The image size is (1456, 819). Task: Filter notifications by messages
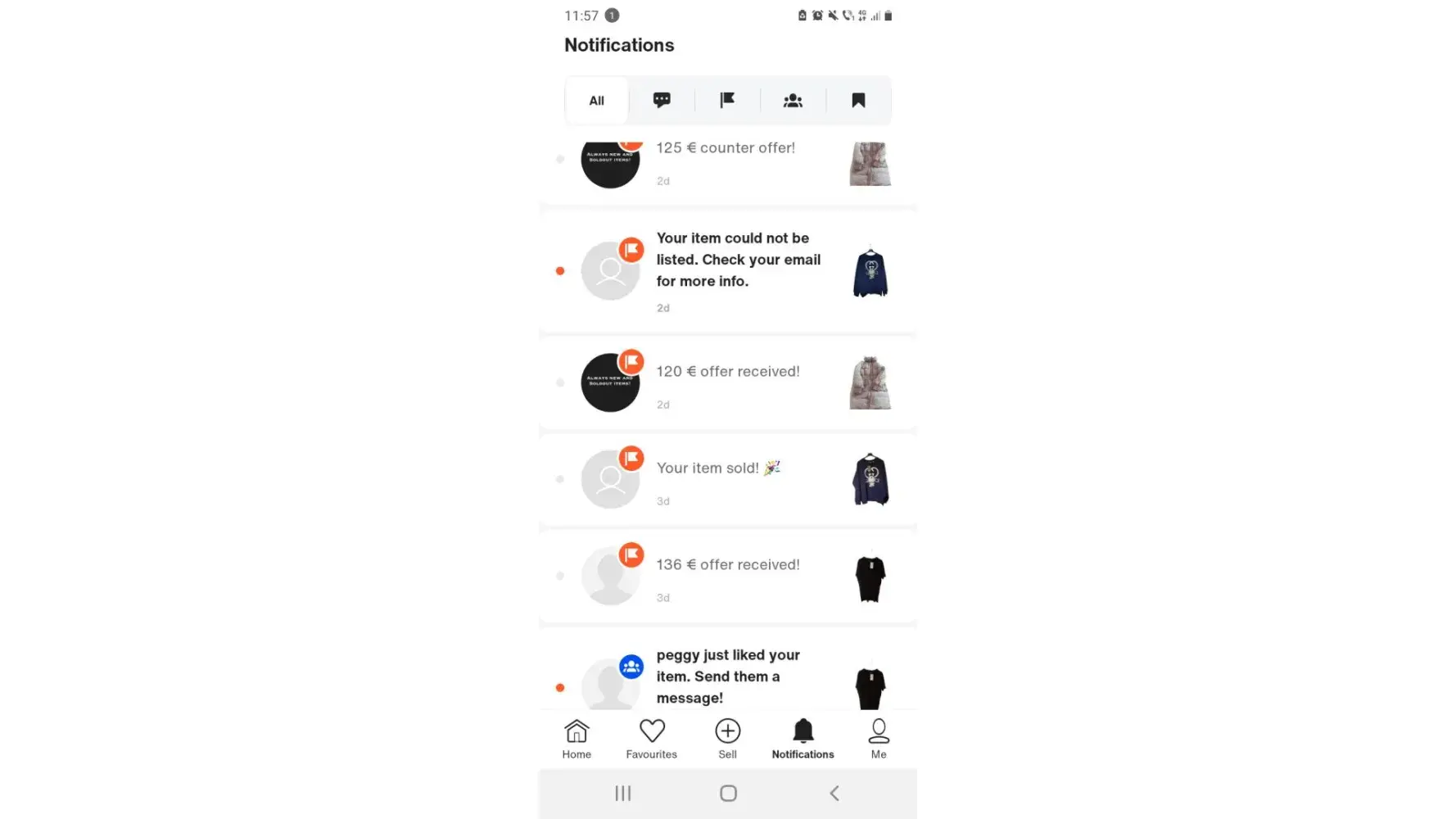pyautogui.click(x=662, y=101)
